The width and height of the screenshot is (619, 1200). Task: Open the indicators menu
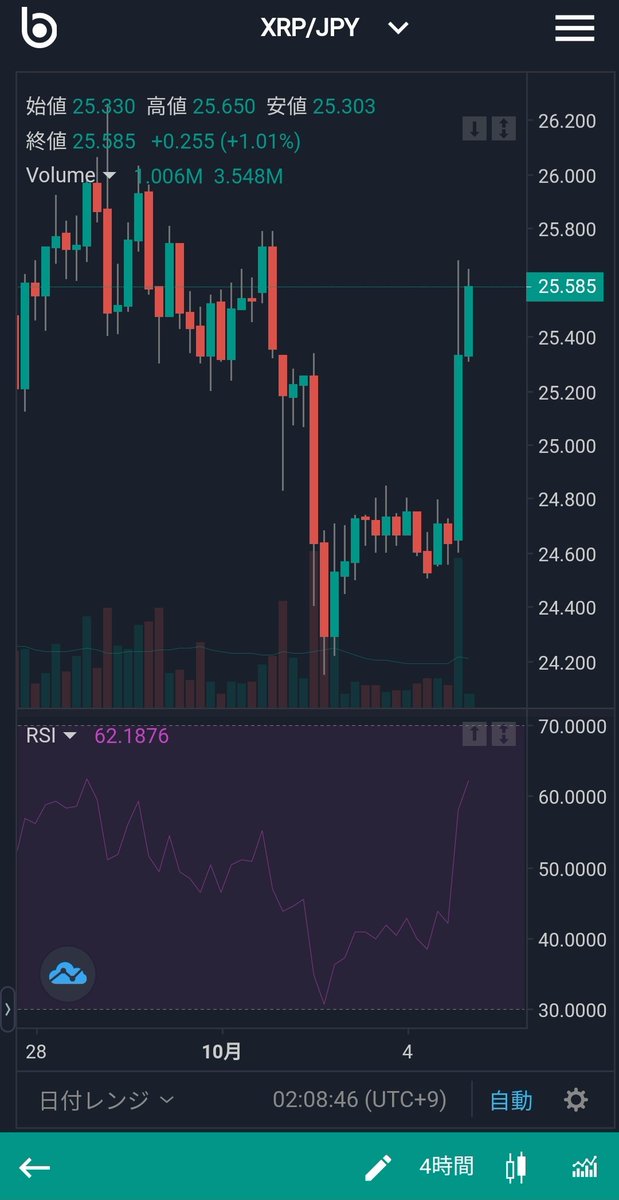pyautogui.click(x=585, y=1167)
